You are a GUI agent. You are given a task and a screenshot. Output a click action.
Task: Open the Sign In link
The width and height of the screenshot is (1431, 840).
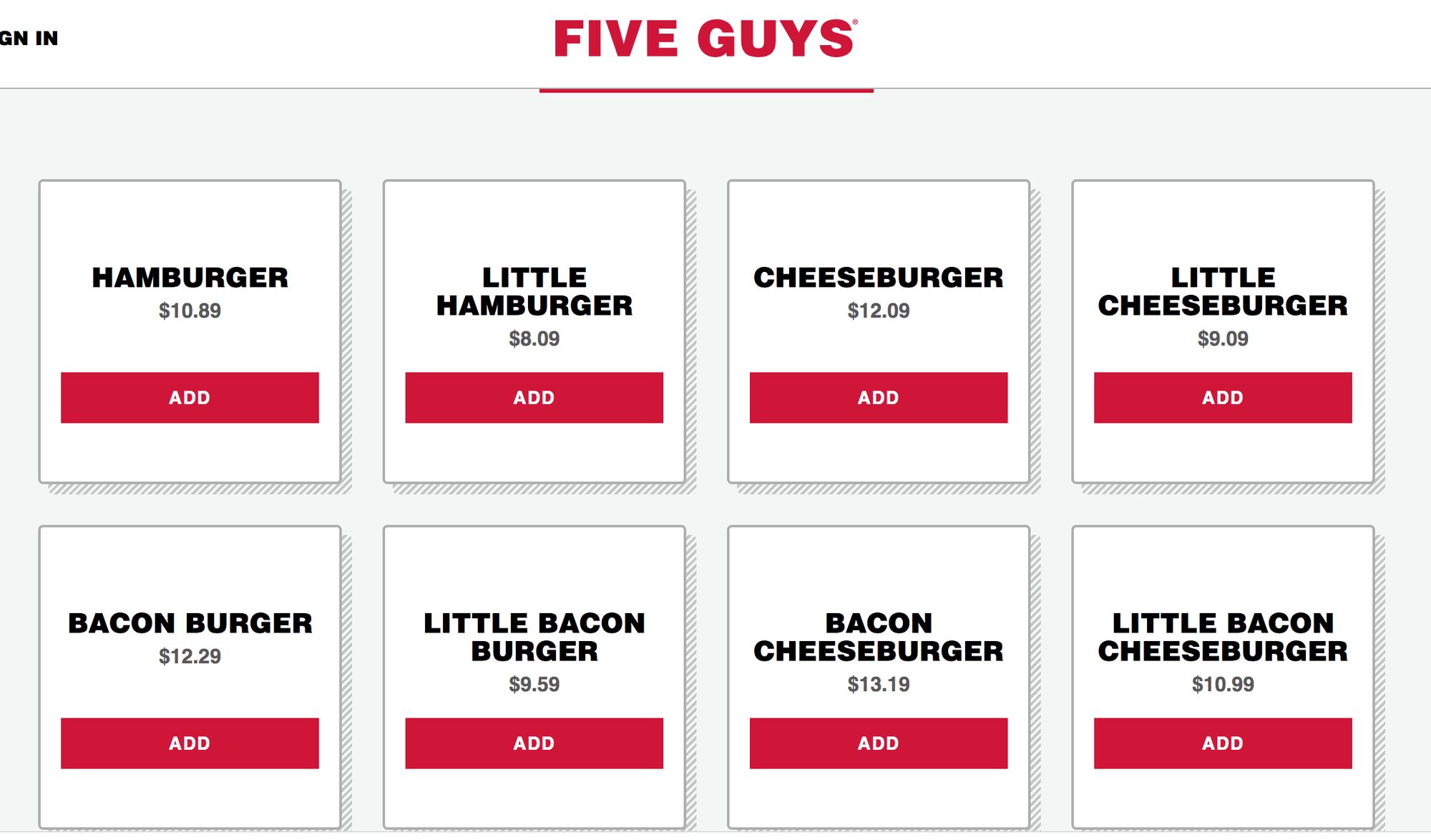29,38
